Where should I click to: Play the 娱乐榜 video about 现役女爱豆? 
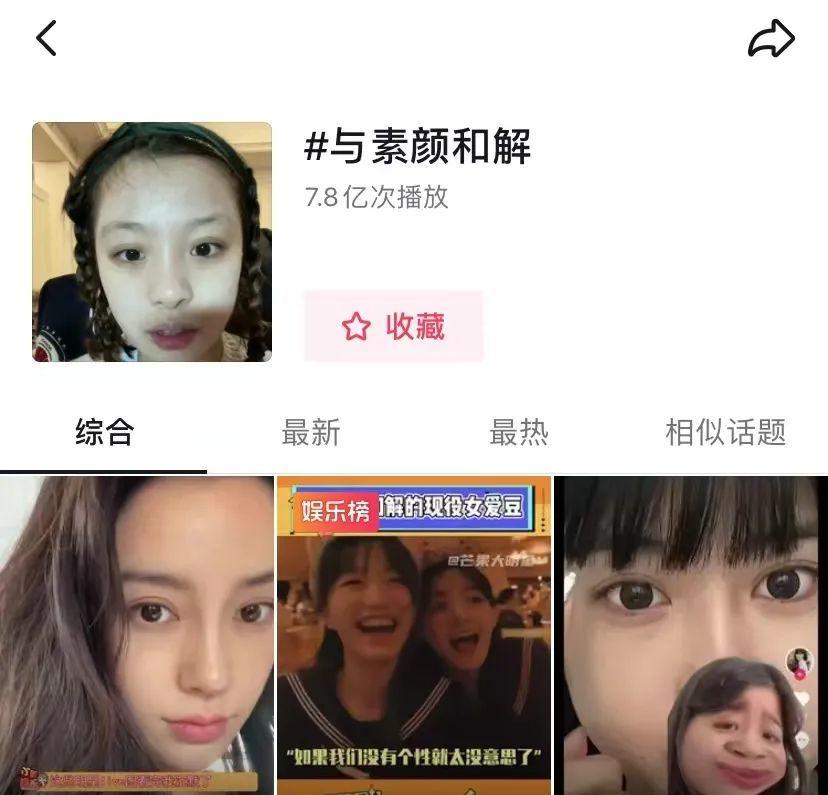(x=413, y=635)
